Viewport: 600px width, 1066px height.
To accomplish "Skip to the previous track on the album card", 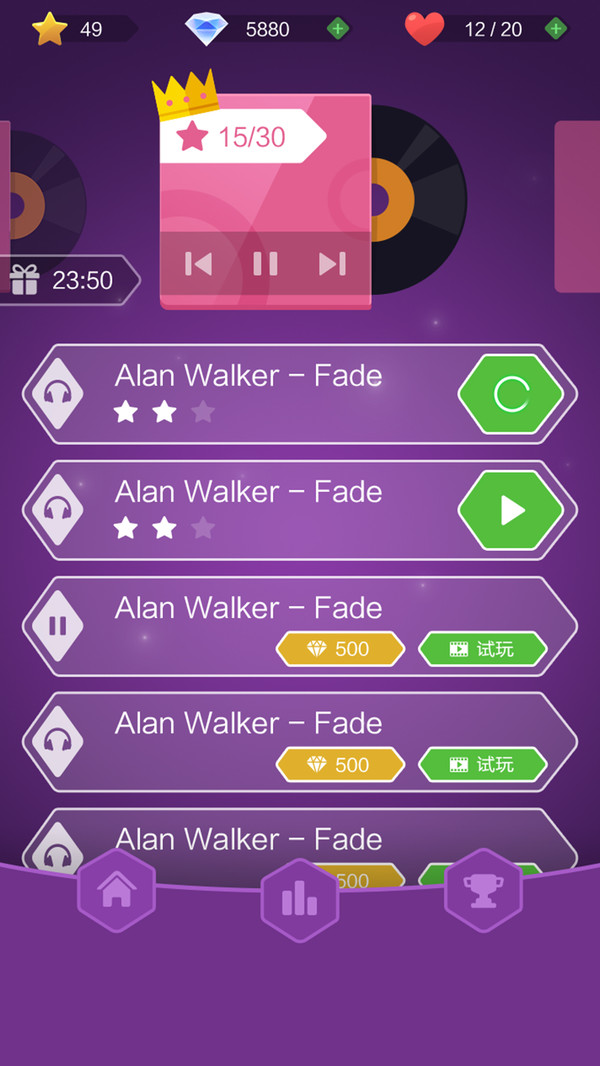I will pos(198,264).
